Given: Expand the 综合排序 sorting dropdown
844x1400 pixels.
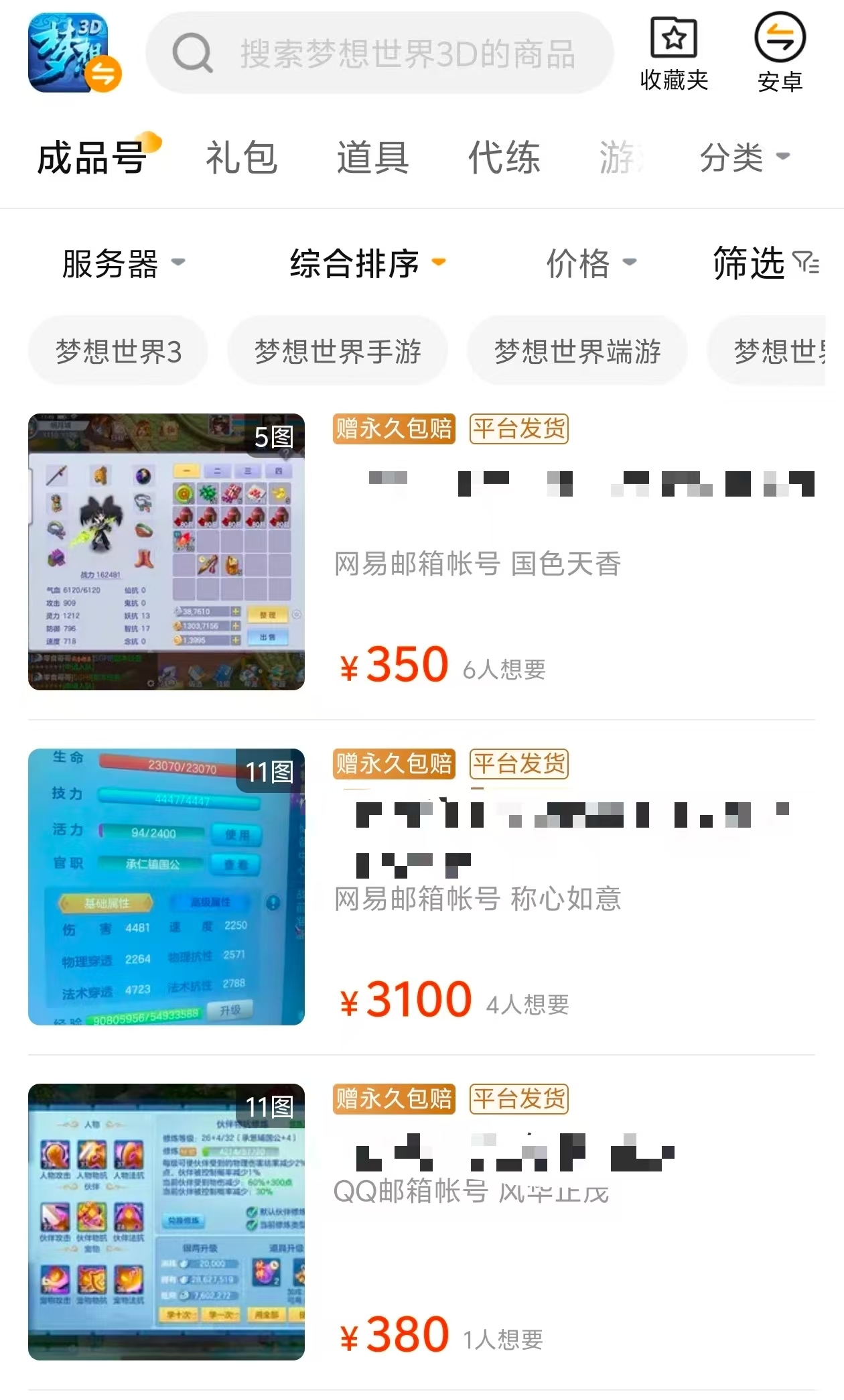Looking at the screenshot, I should (367, 263).
